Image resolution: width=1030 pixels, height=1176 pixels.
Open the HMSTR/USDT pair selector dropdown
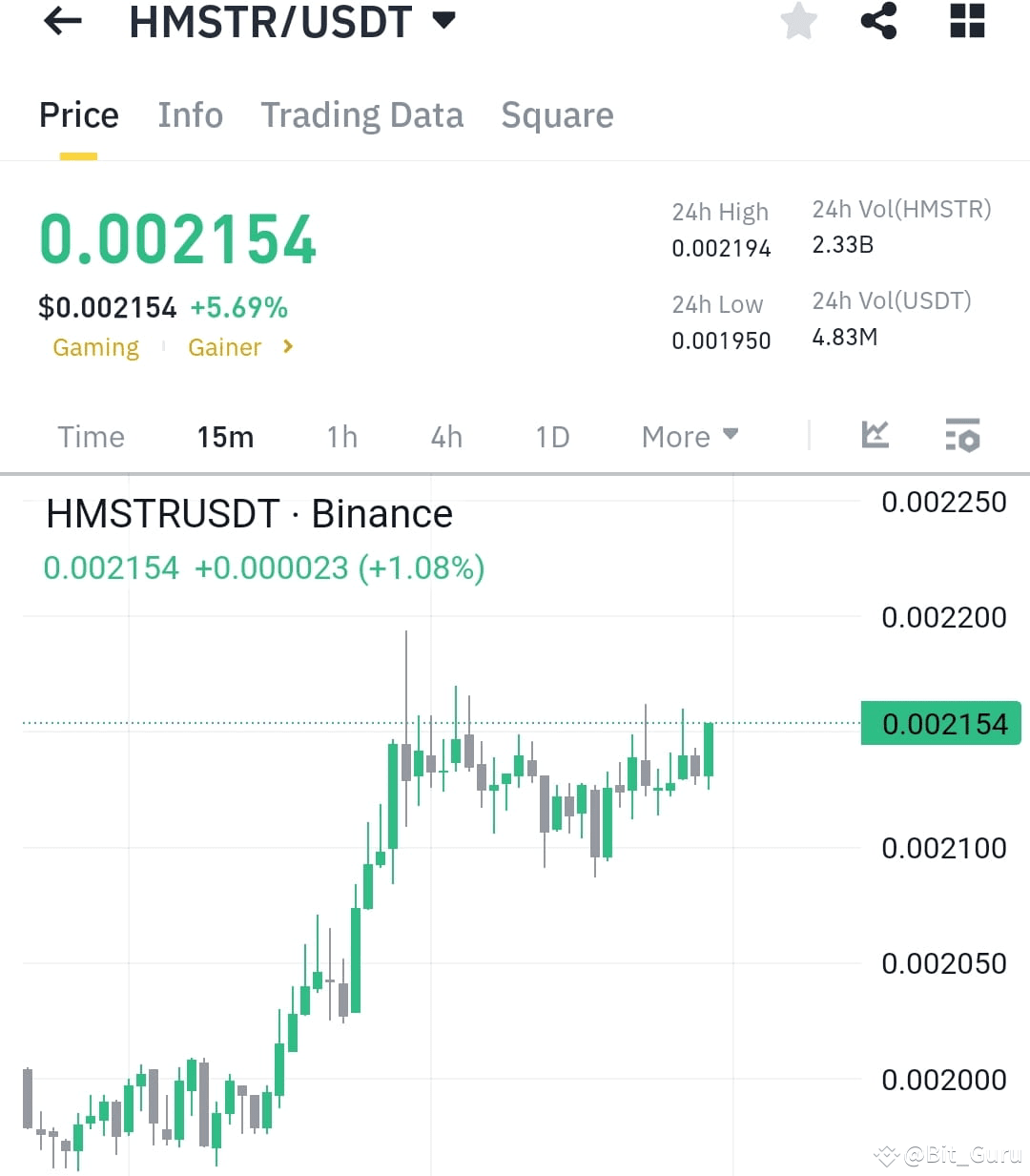[x=443, y=21]
